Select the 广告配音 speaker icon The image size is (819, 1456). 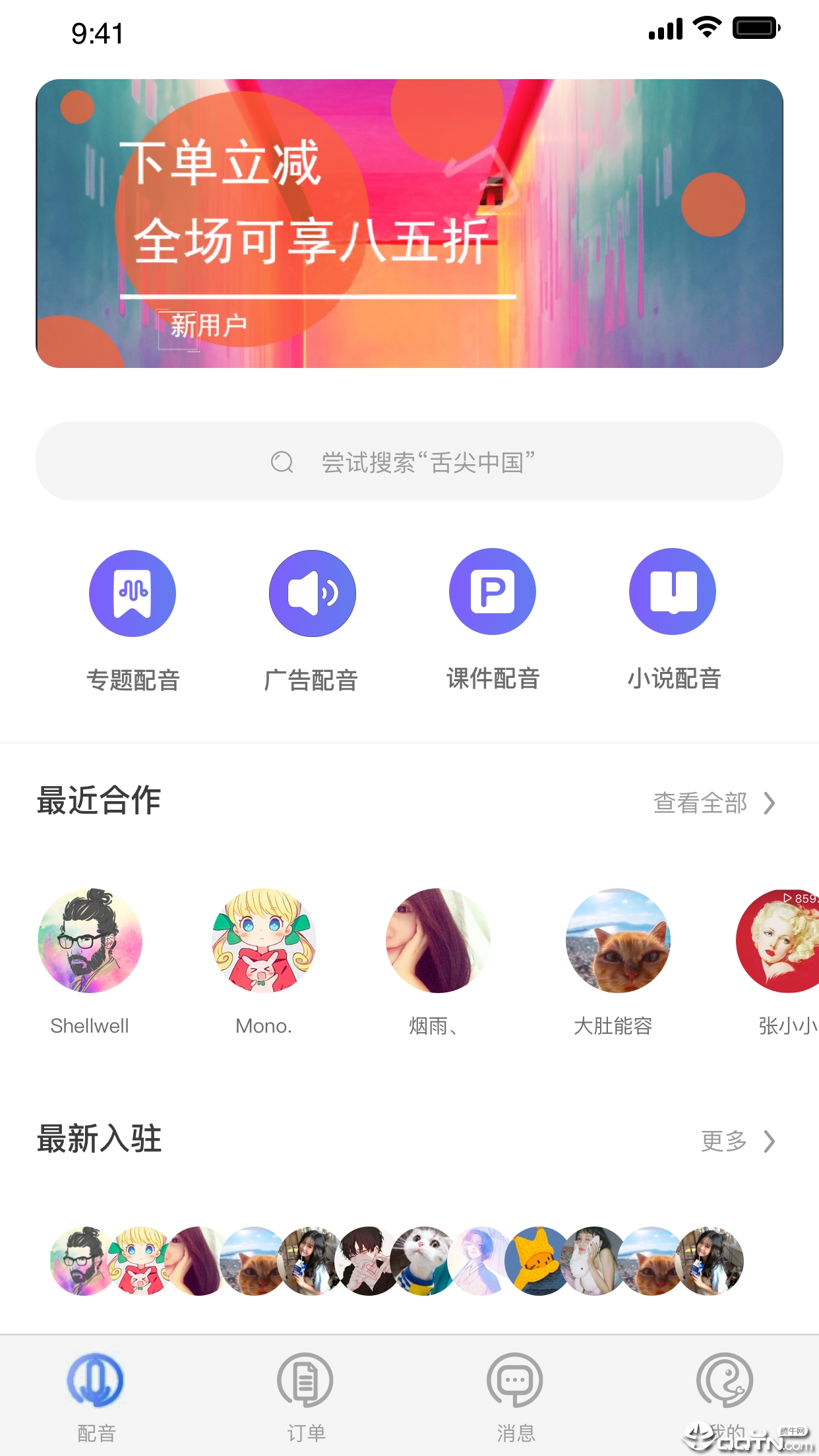(x=313, y=592)
